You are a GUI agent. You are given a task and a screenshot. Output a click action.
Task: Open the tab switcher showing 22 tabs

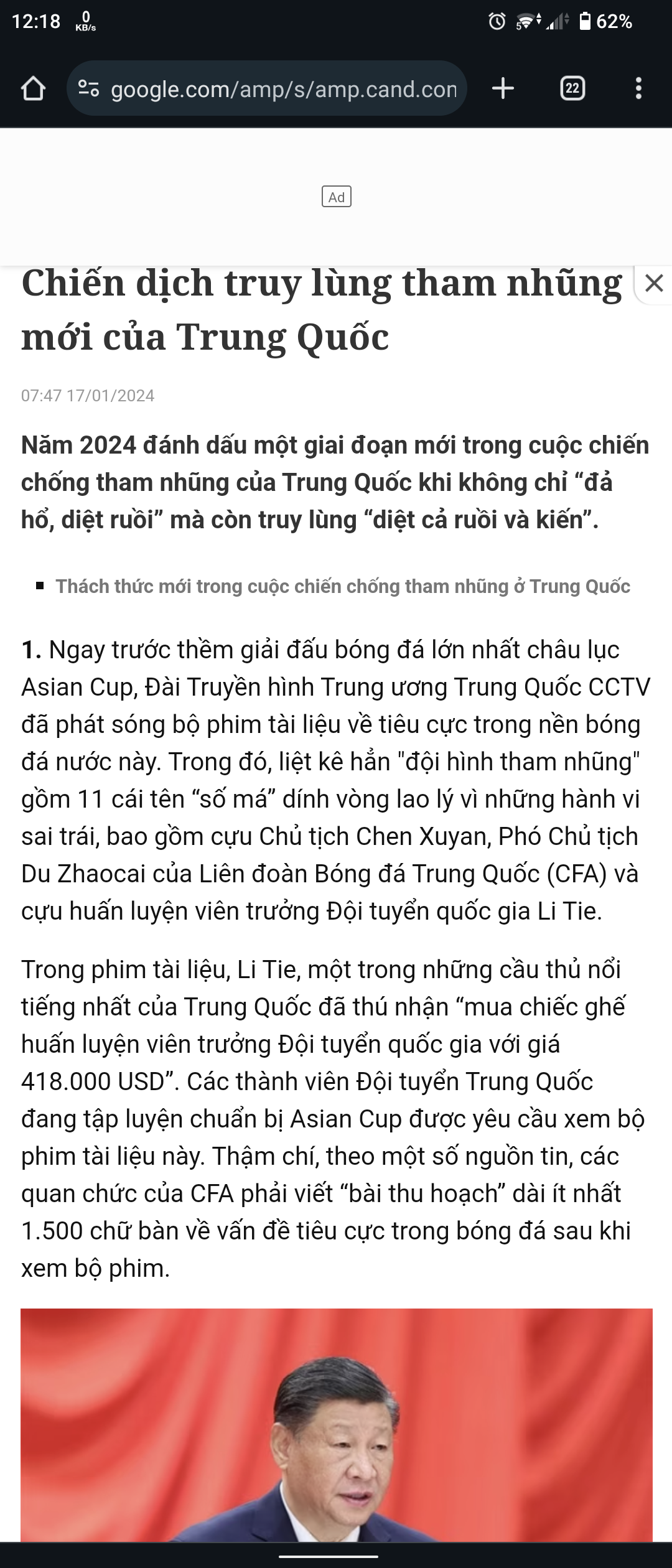(x=572, y=88)
